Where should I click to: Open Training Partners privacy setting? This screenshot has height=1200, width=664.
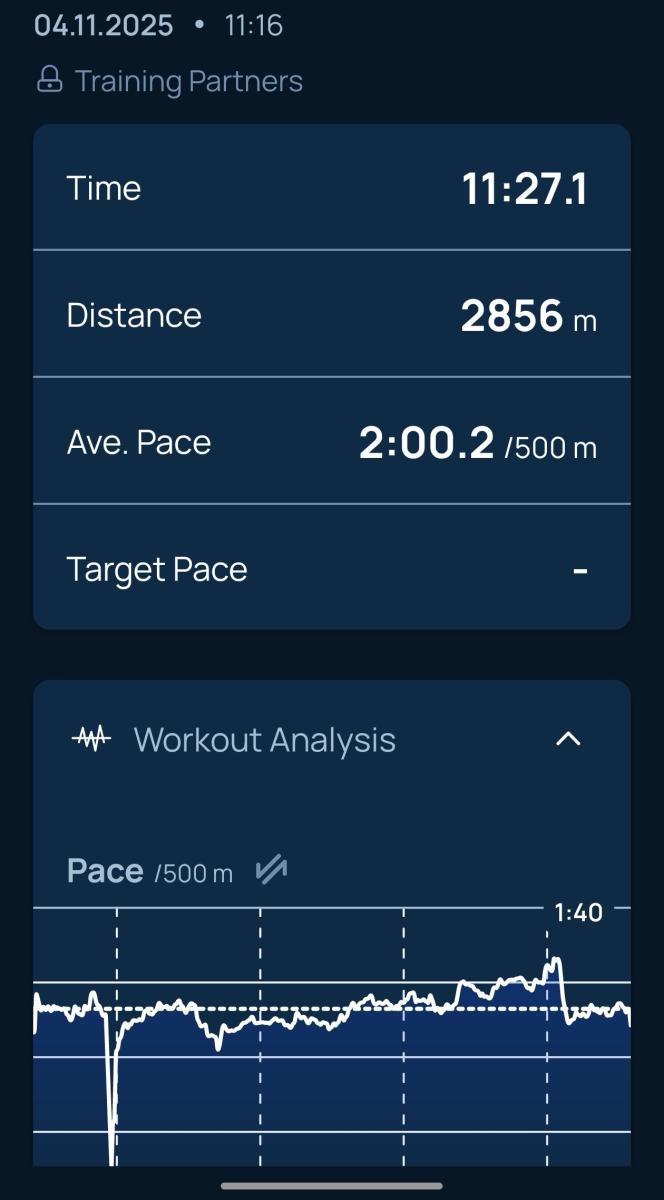pos(169,81)
